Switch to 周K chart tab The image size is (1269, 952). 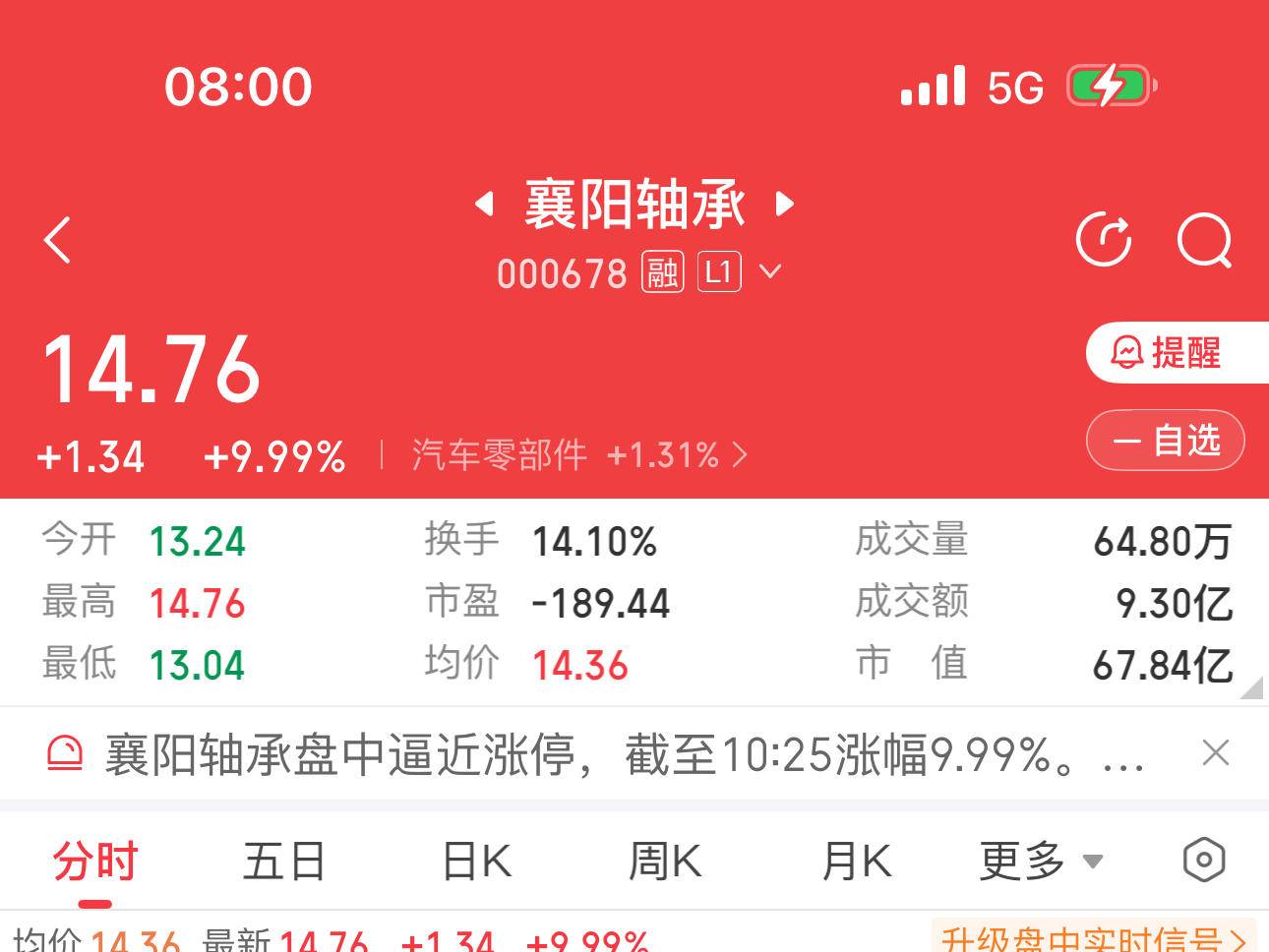point(665,862)
